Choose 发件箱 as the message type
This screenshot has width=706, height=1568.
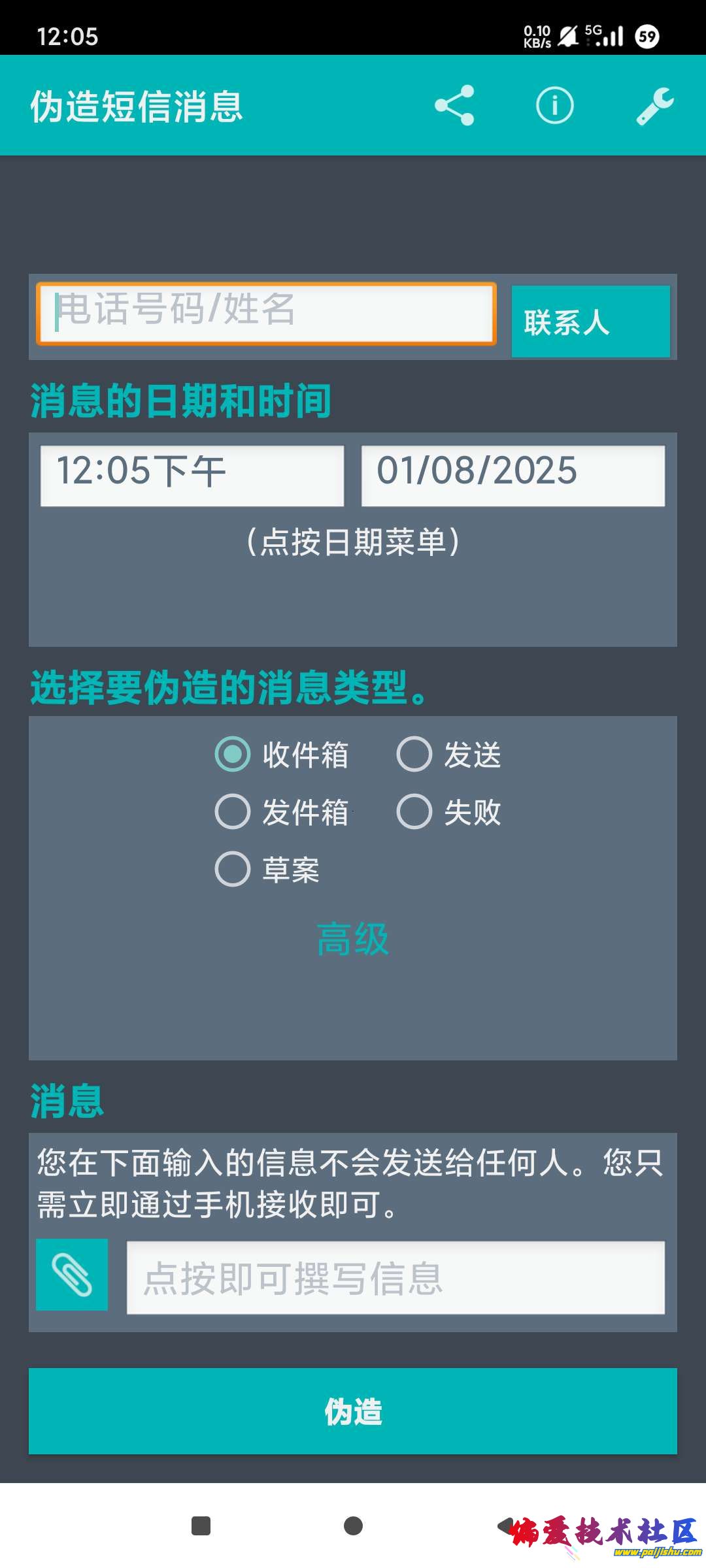[232, 812]
